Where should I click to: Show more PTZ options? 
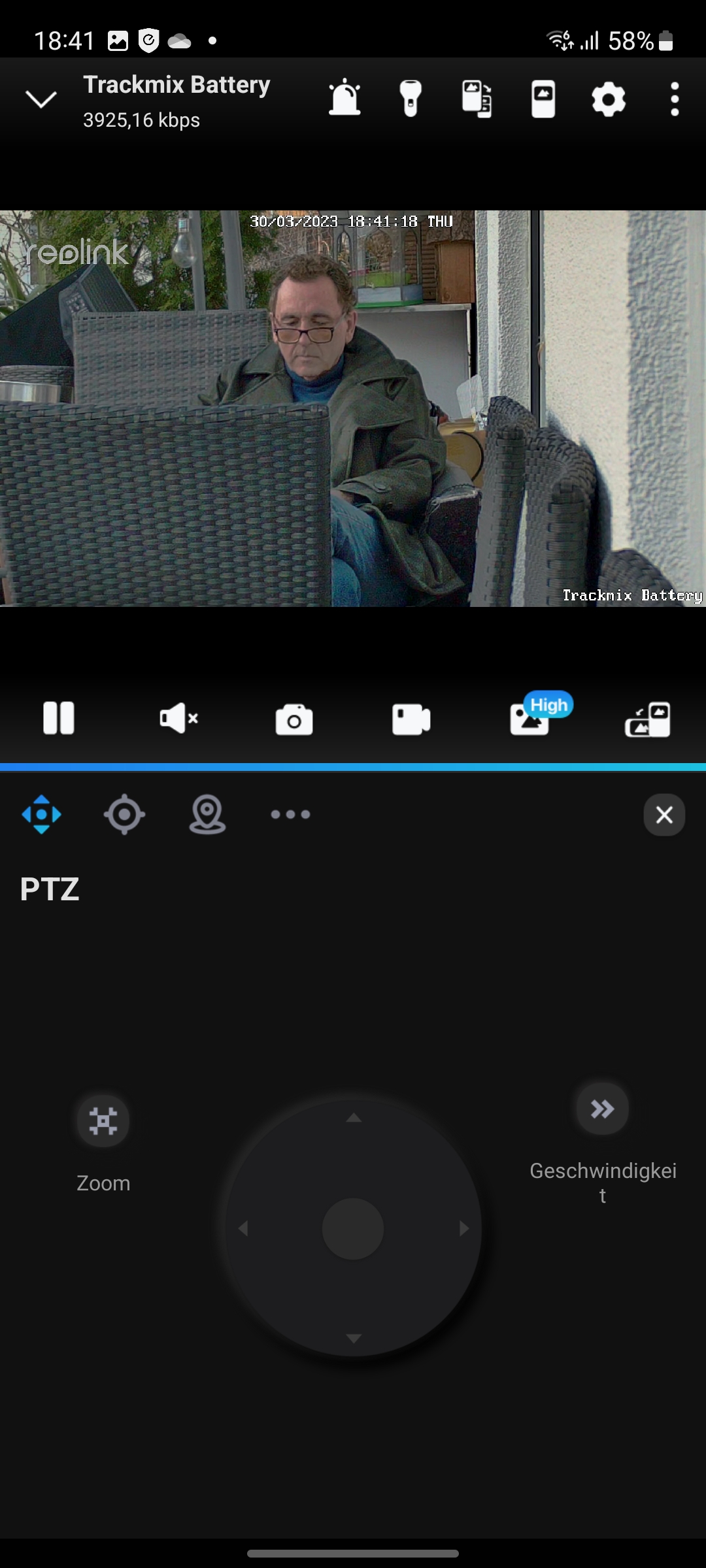pos(290,815)
